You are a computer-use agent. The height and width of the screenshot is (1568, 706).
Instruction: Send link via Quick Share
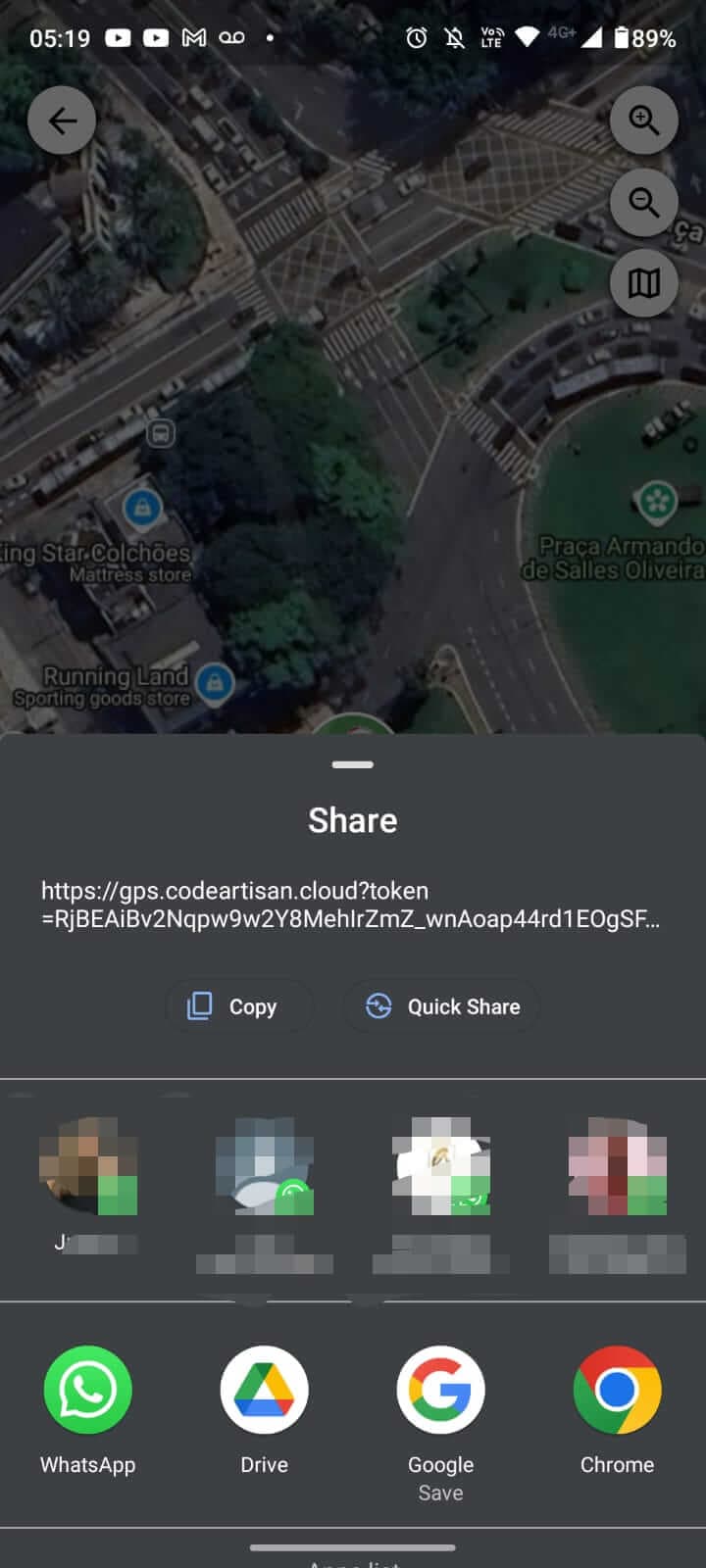tap(442, 1006)
